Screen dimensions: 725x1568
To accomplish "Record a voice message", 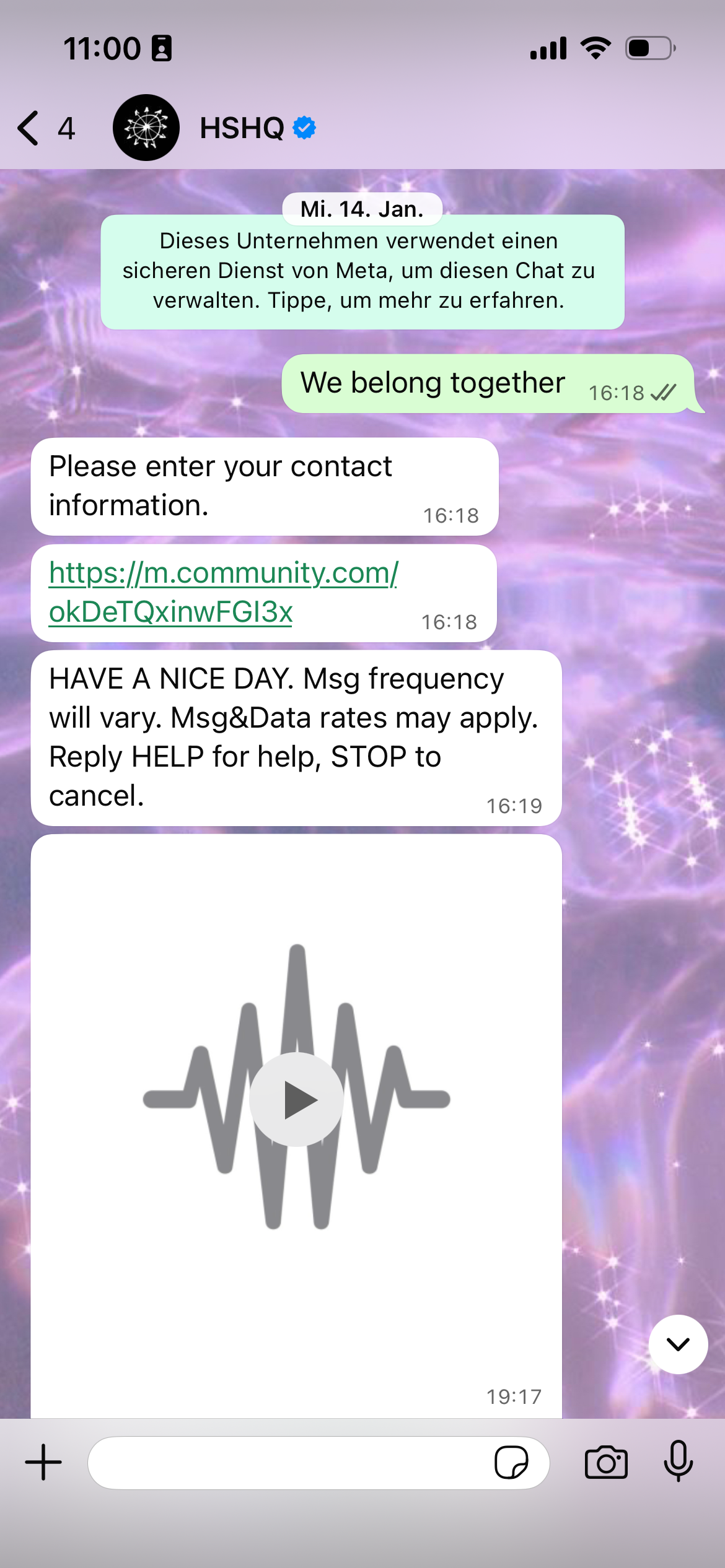I will click(x=678, y=1461).
